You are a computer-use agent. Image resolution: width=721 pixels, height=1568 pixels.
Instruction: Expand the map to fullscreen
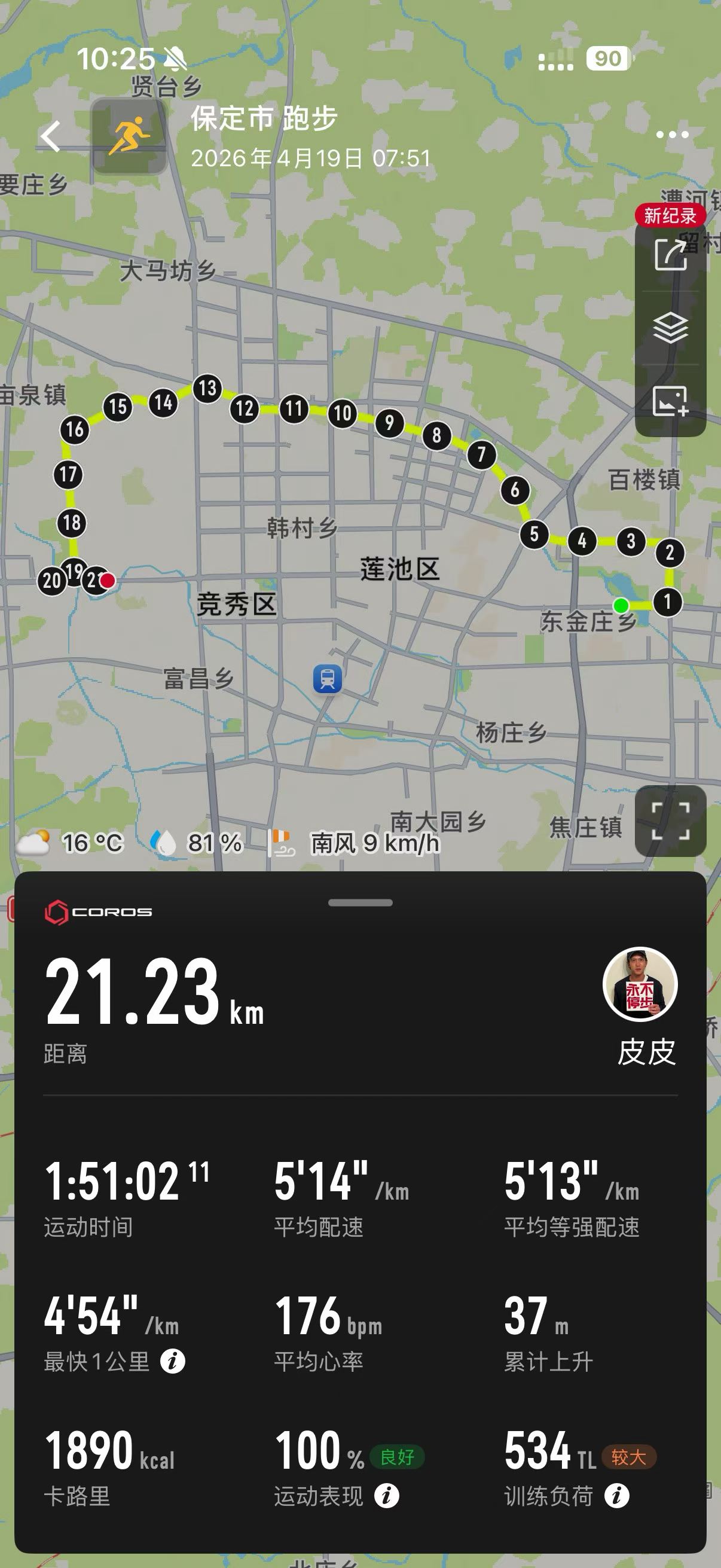click(670, 820)
